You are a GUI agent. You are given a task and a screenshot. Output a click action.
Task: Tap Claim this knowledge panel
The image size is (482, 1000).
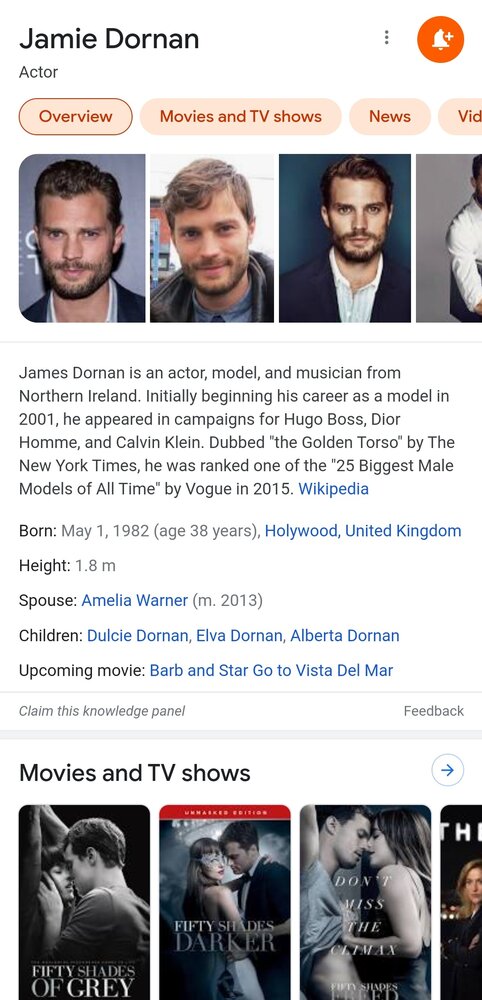coord(102,711)
